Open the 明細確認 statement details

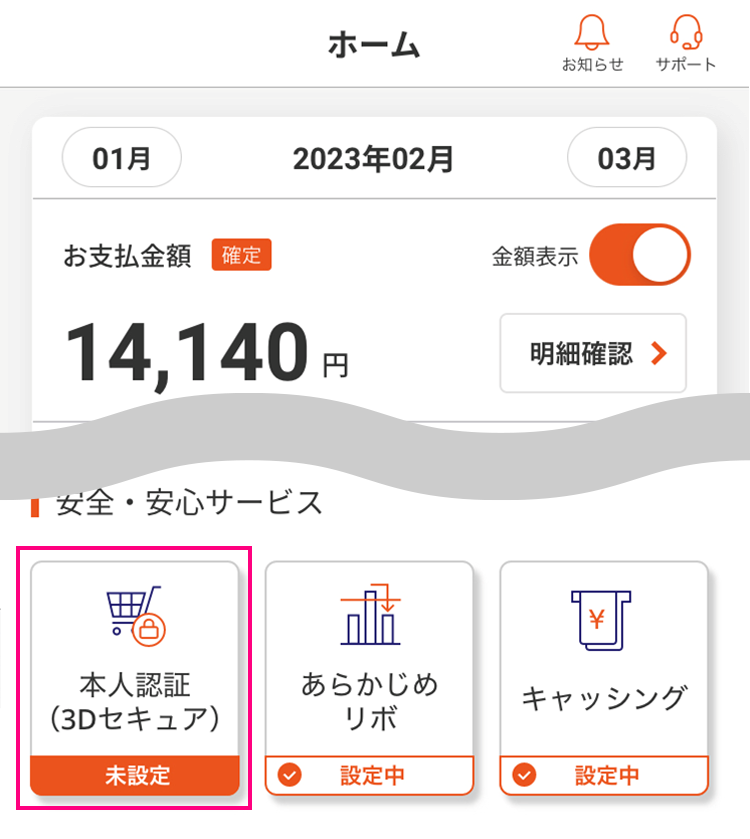click(592, 353)
